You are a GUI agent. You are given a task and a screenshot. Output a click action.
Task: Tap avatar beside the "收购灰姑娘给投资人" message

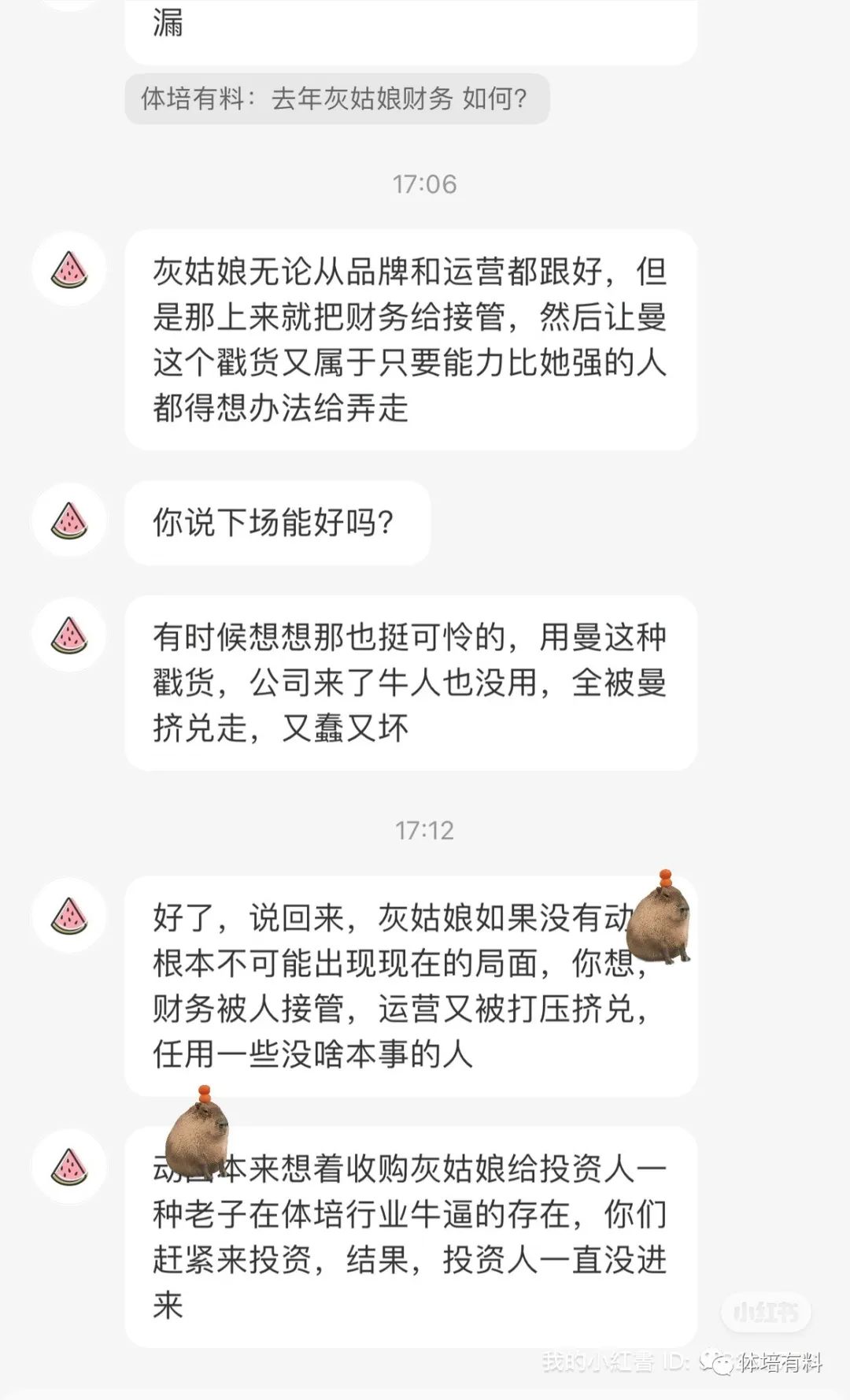(69, 1166)
